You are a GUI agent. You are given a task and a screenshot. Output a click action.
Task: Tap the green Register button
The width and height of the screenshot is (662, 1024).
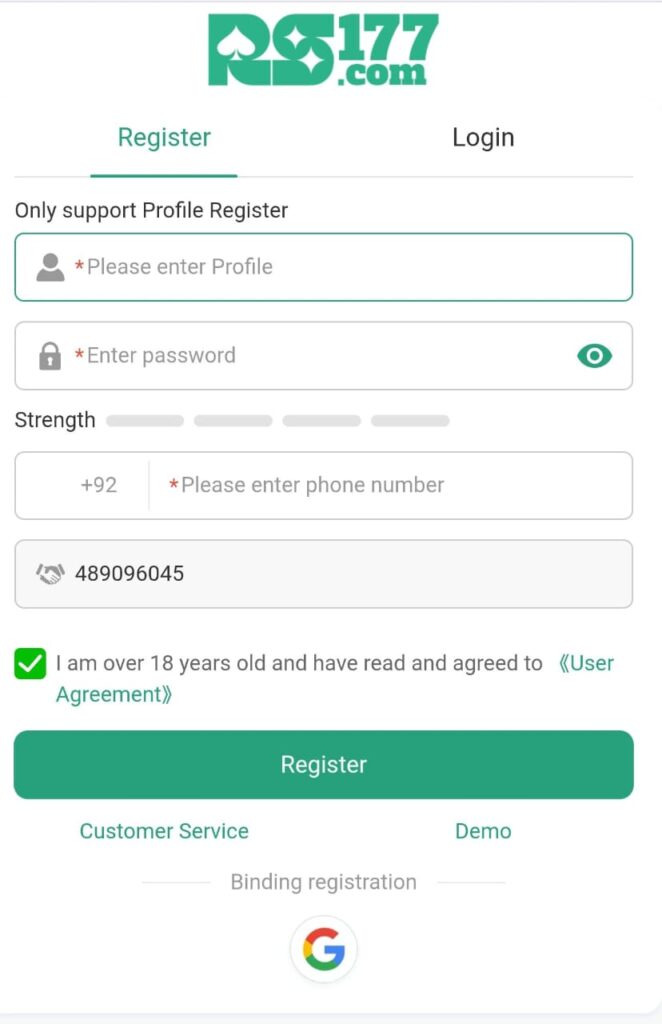tap(323, 765)
